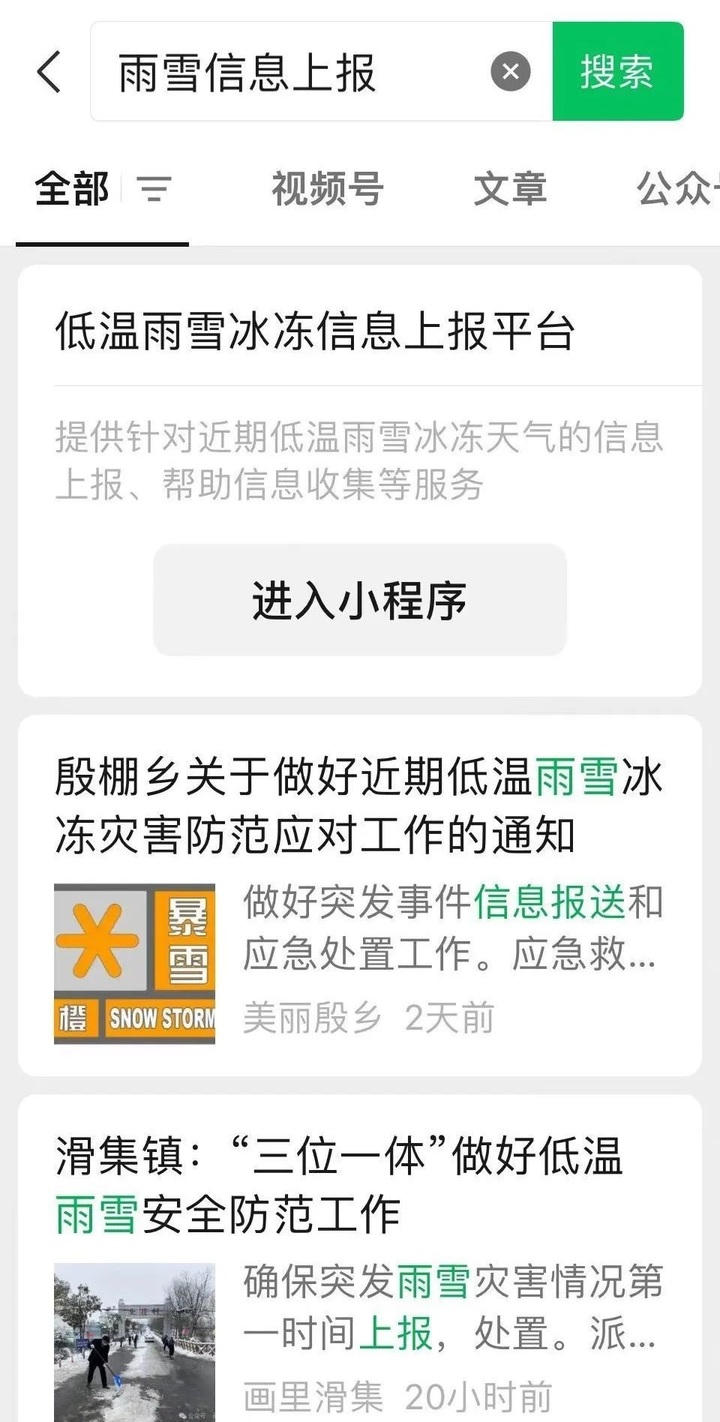Clear the search text
Screen dimensions: 720x1422
pyautogui.click(x=510, y=72)
